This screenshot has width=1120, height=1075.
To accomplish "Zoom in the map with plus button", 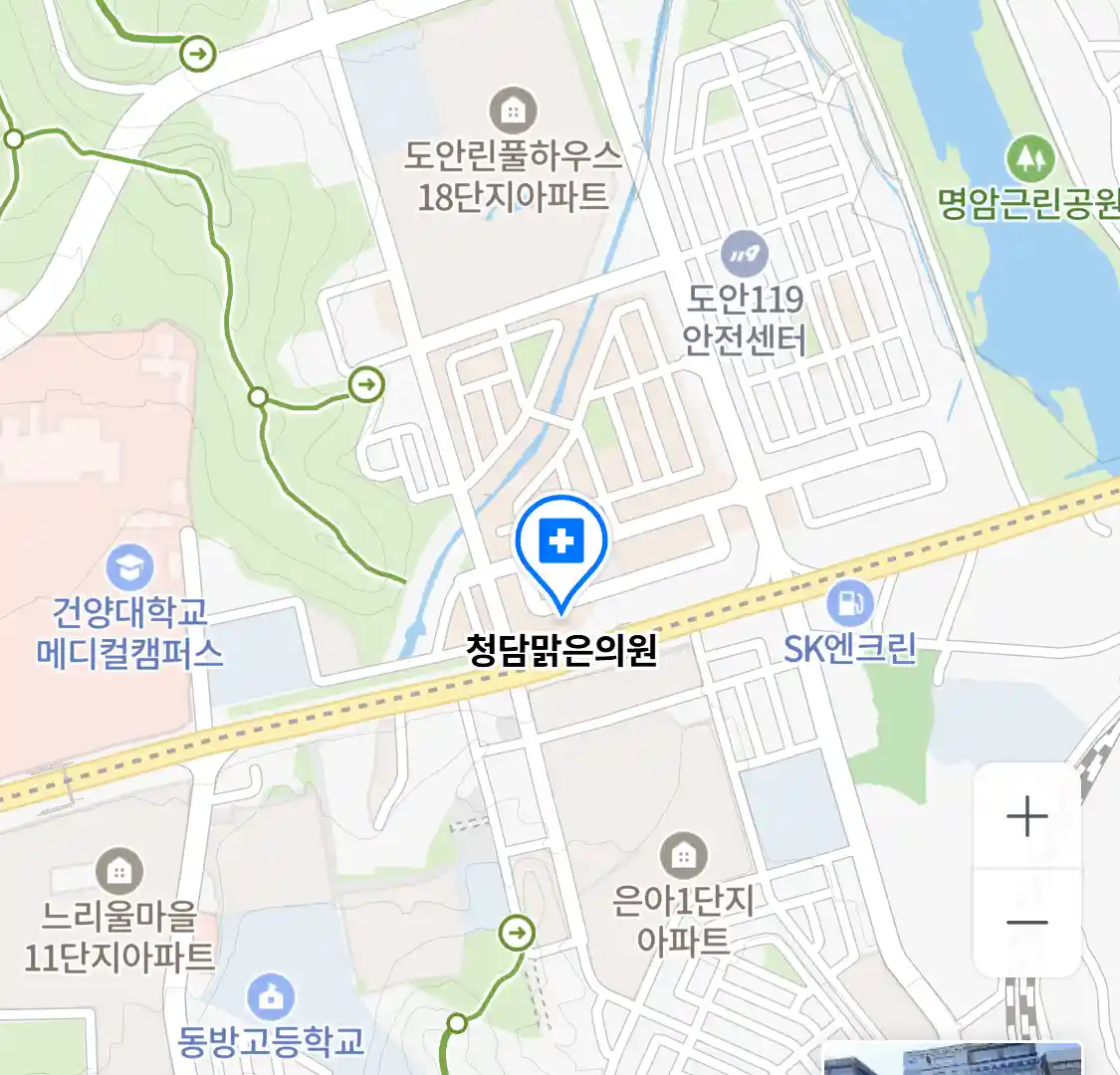I will 1026,818.
